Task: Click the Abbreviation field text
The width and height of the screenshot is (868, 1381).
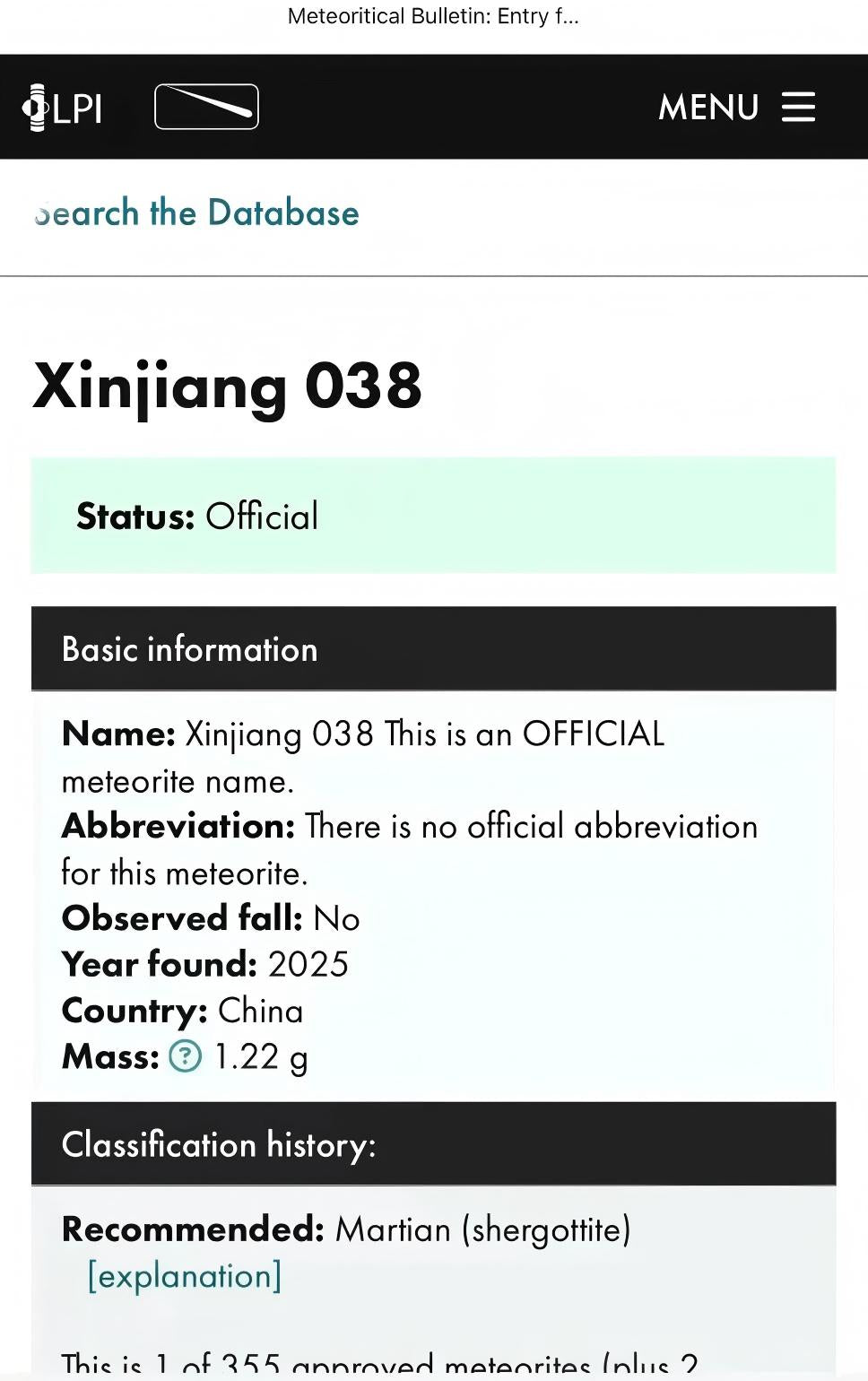Action: tap(178, 826)
